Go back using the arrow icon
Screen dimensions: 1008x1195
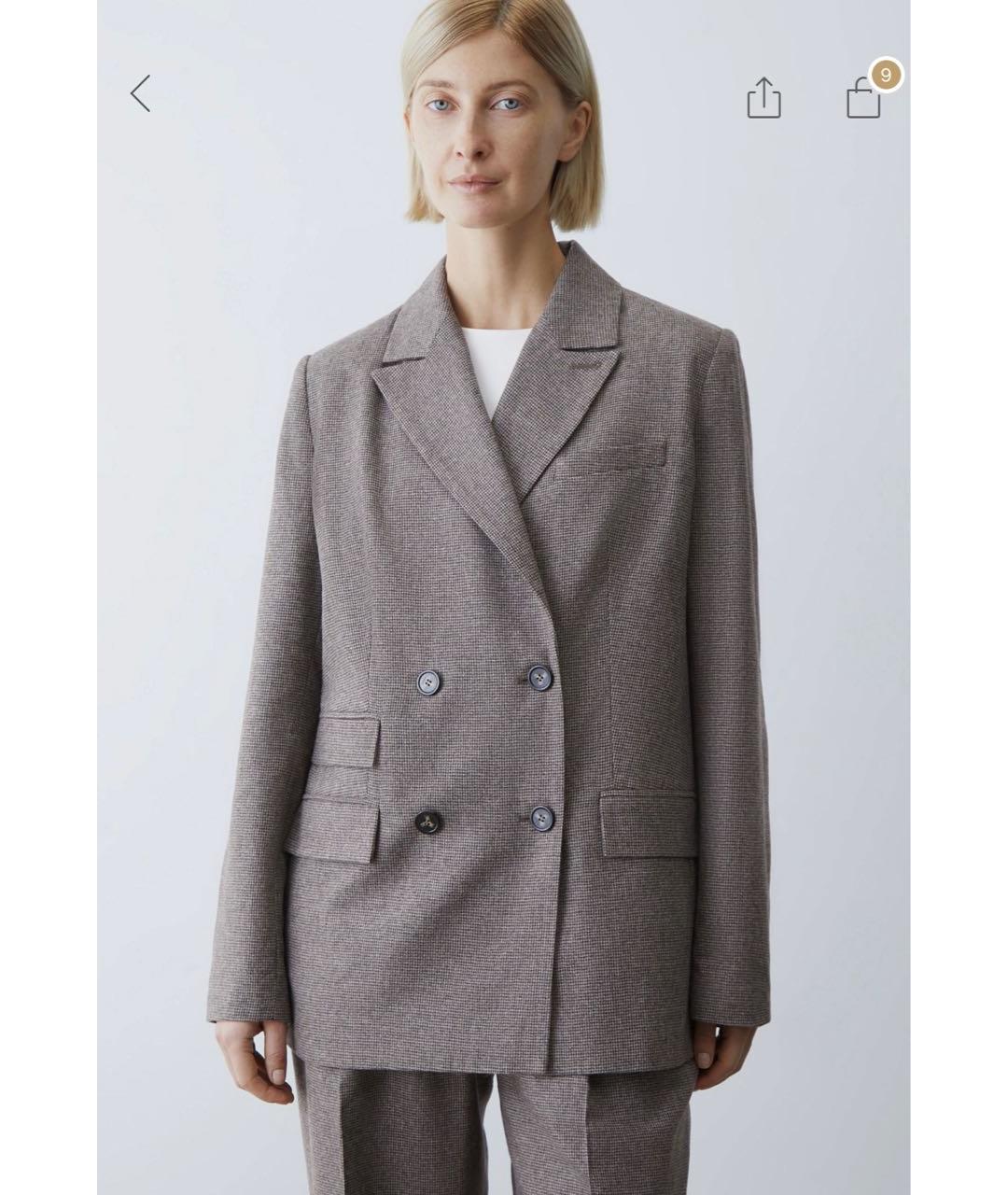[140, 93]
